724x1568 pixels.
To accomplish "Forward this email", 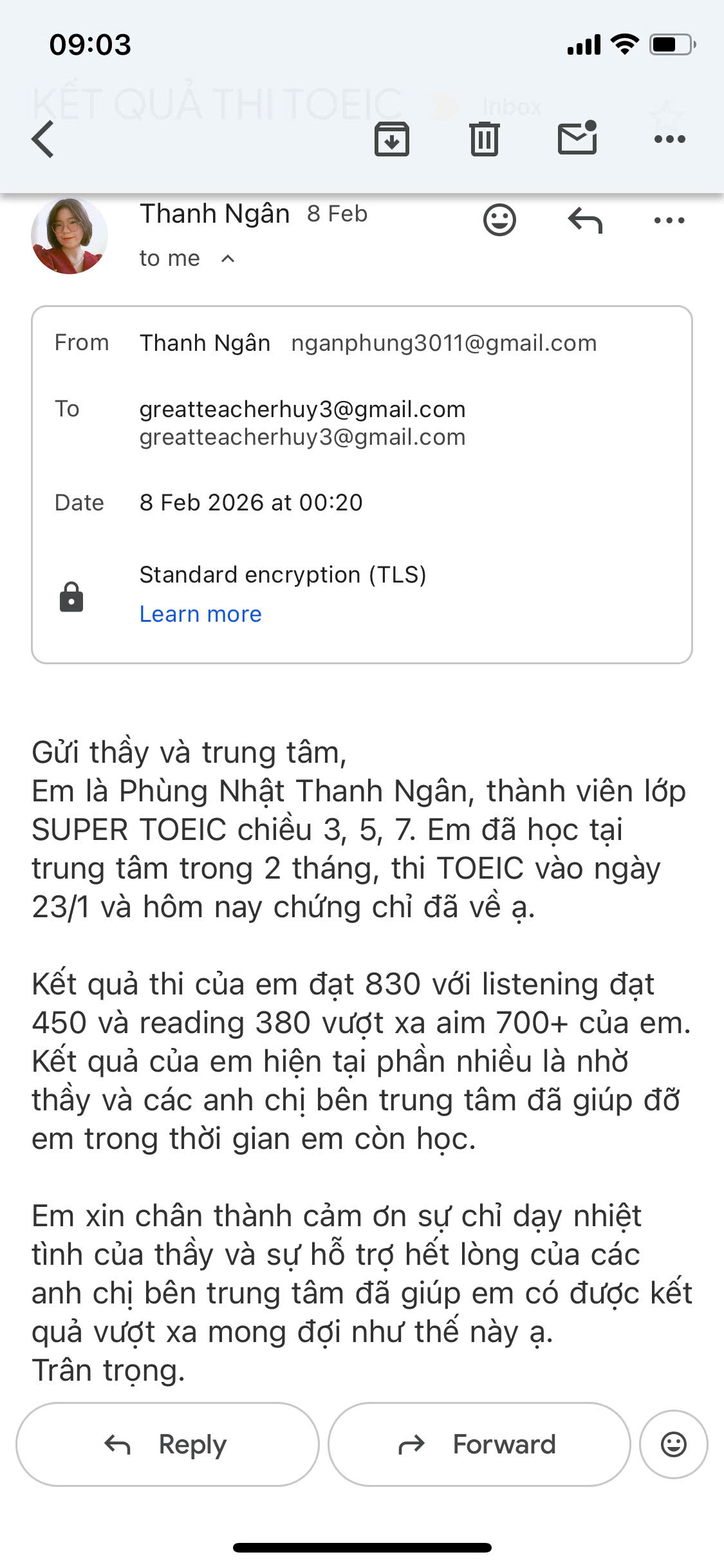I will [479, 1444].
